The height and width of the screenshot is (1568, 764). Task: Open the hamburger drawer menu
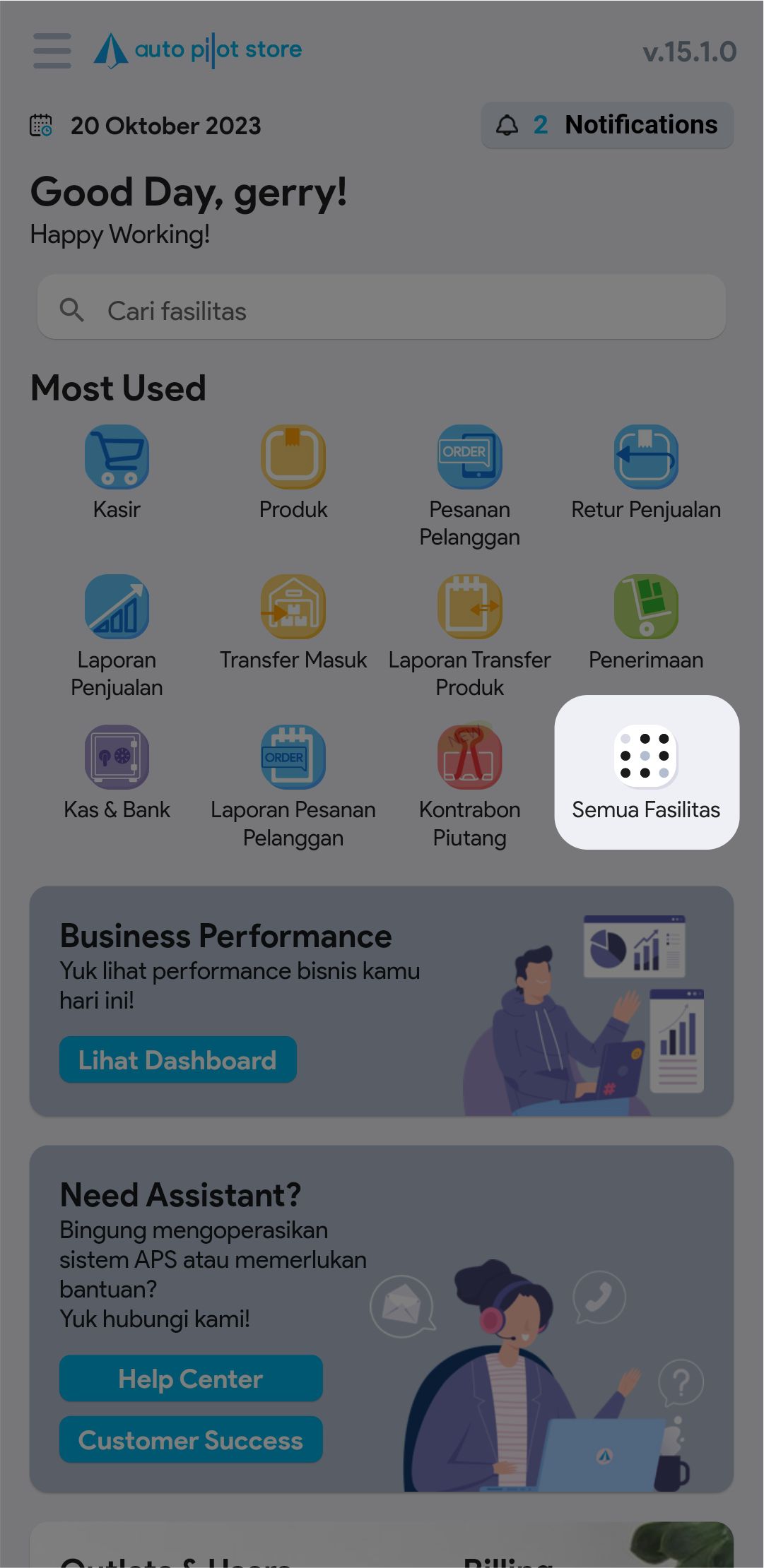click(52, 51)
